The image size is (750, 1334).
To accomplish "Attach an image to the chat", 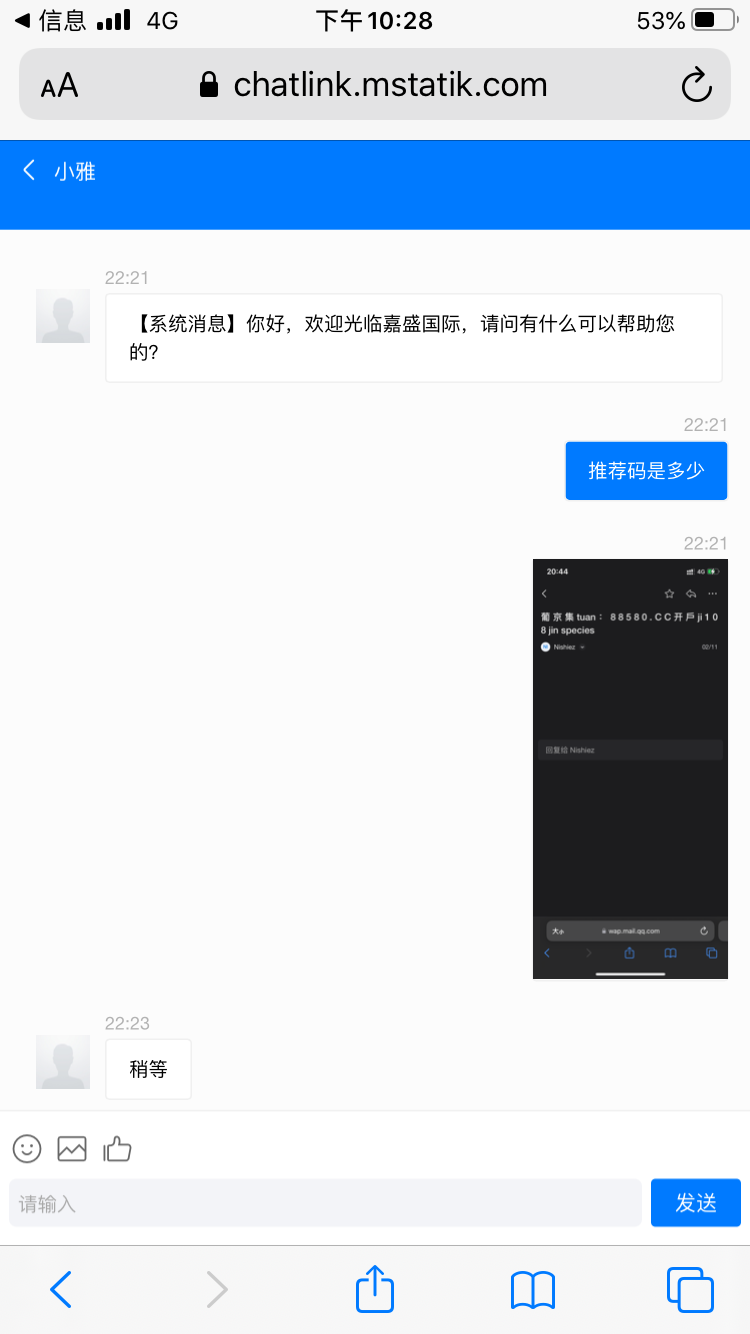I will (x=72, y=1149).
